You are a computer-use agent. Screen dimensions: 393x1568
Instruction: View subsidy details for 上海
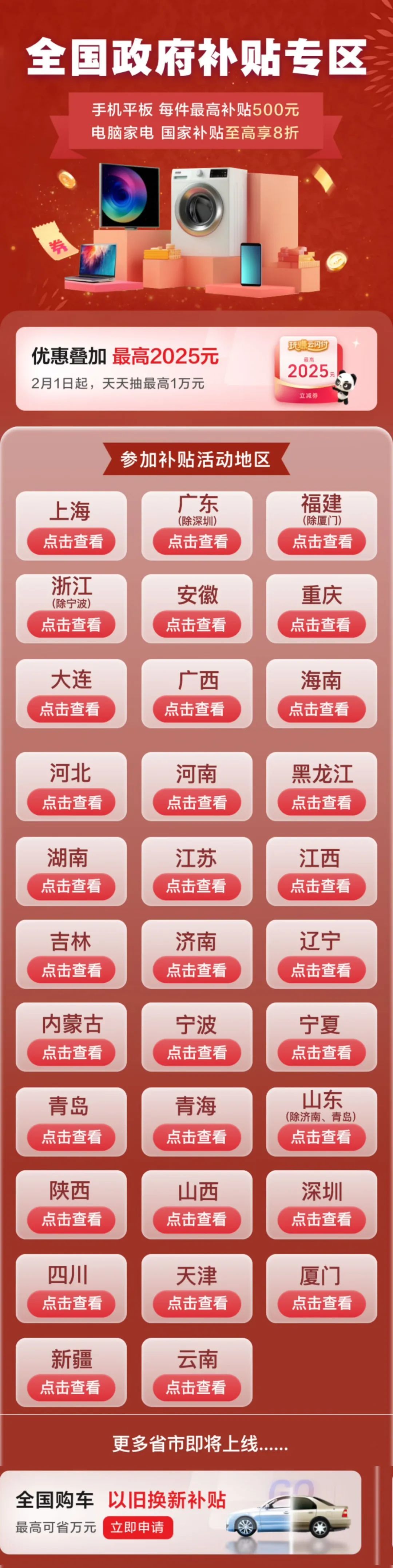[71, 541]
